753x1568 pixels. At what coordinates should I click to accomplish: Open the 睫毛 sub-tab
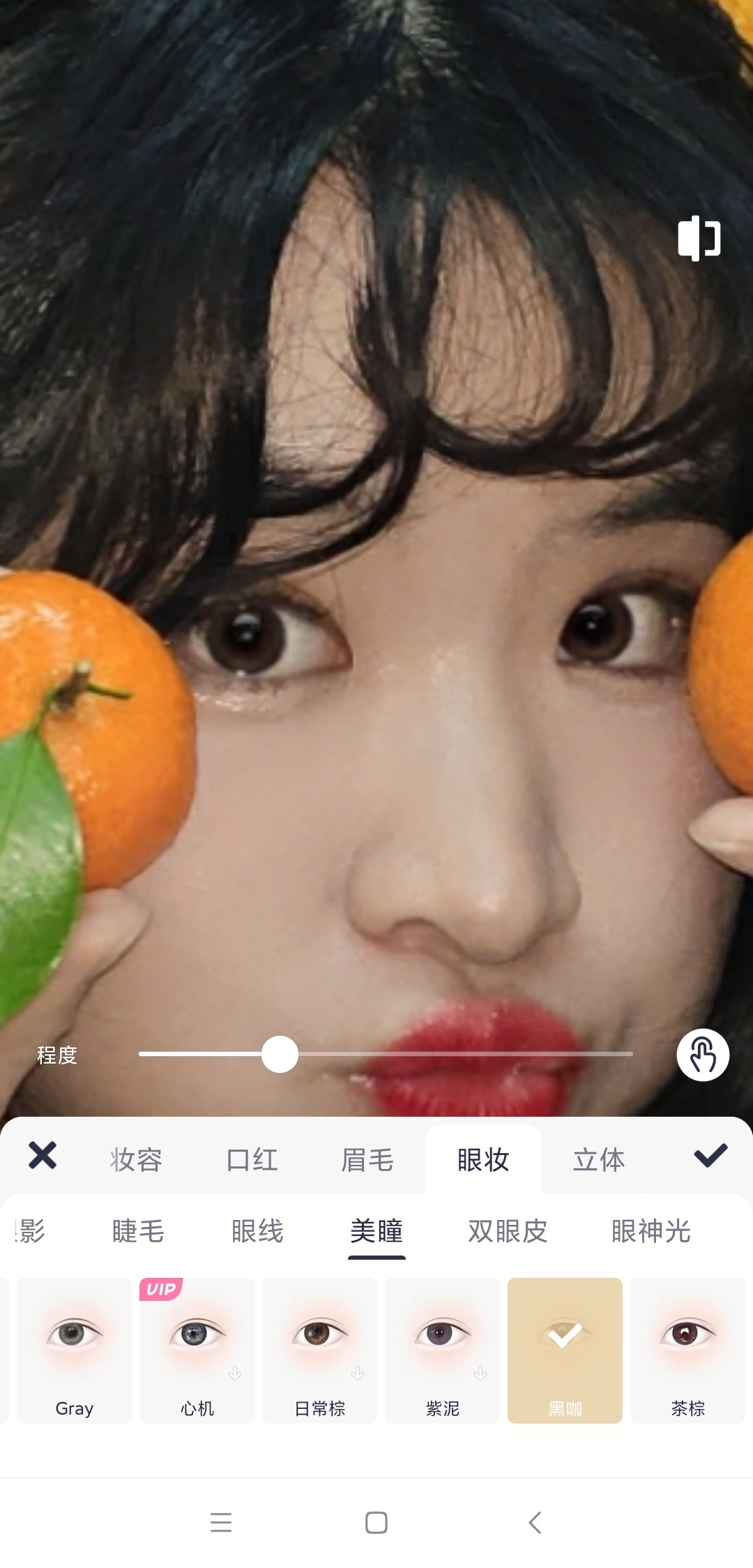pyautogui.click(x=138, y=1232)
